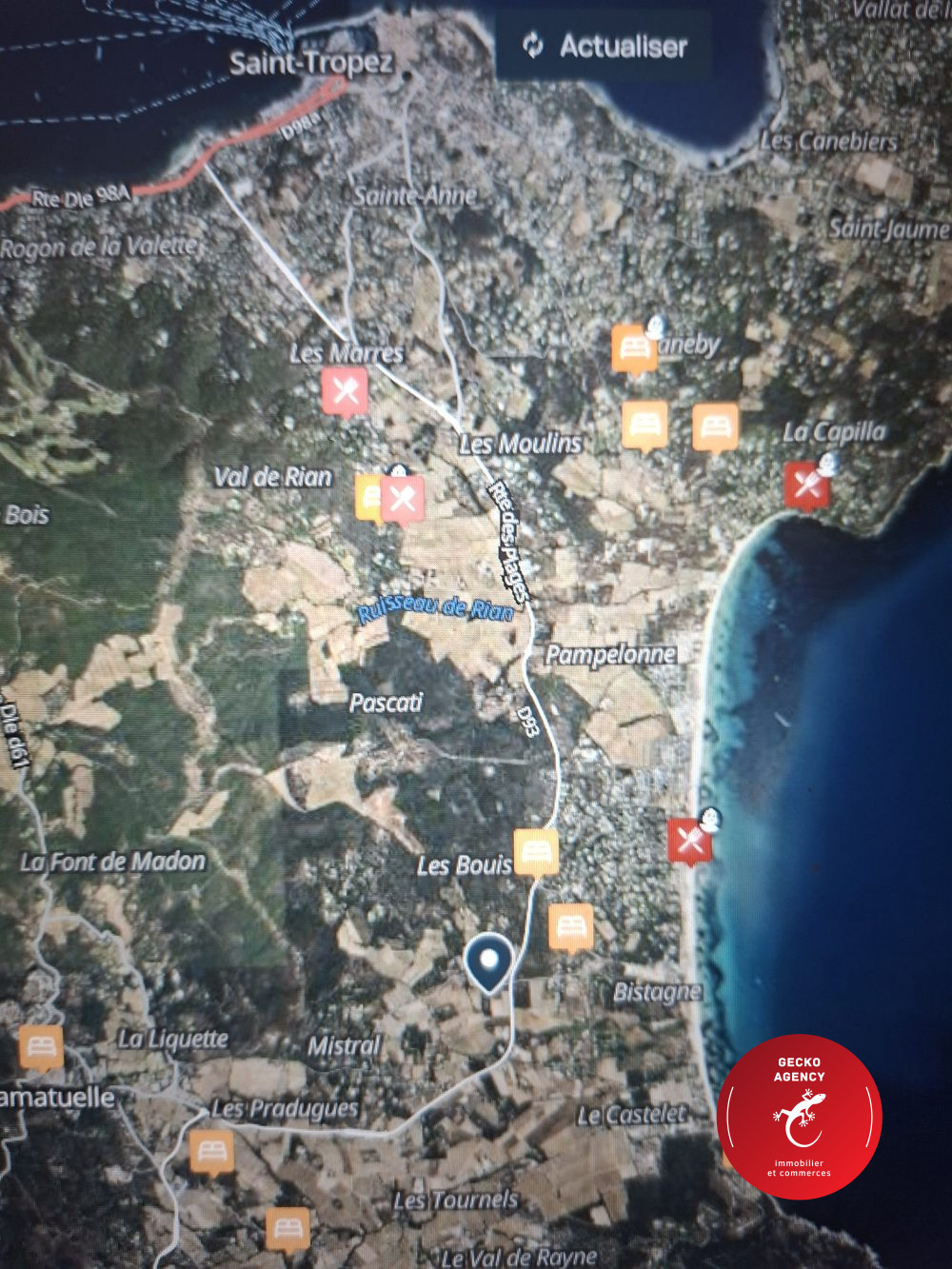The image size is (952, 1269).
Task: Open the beach restaurant marker south of Pampelonne
Action: 689,842
